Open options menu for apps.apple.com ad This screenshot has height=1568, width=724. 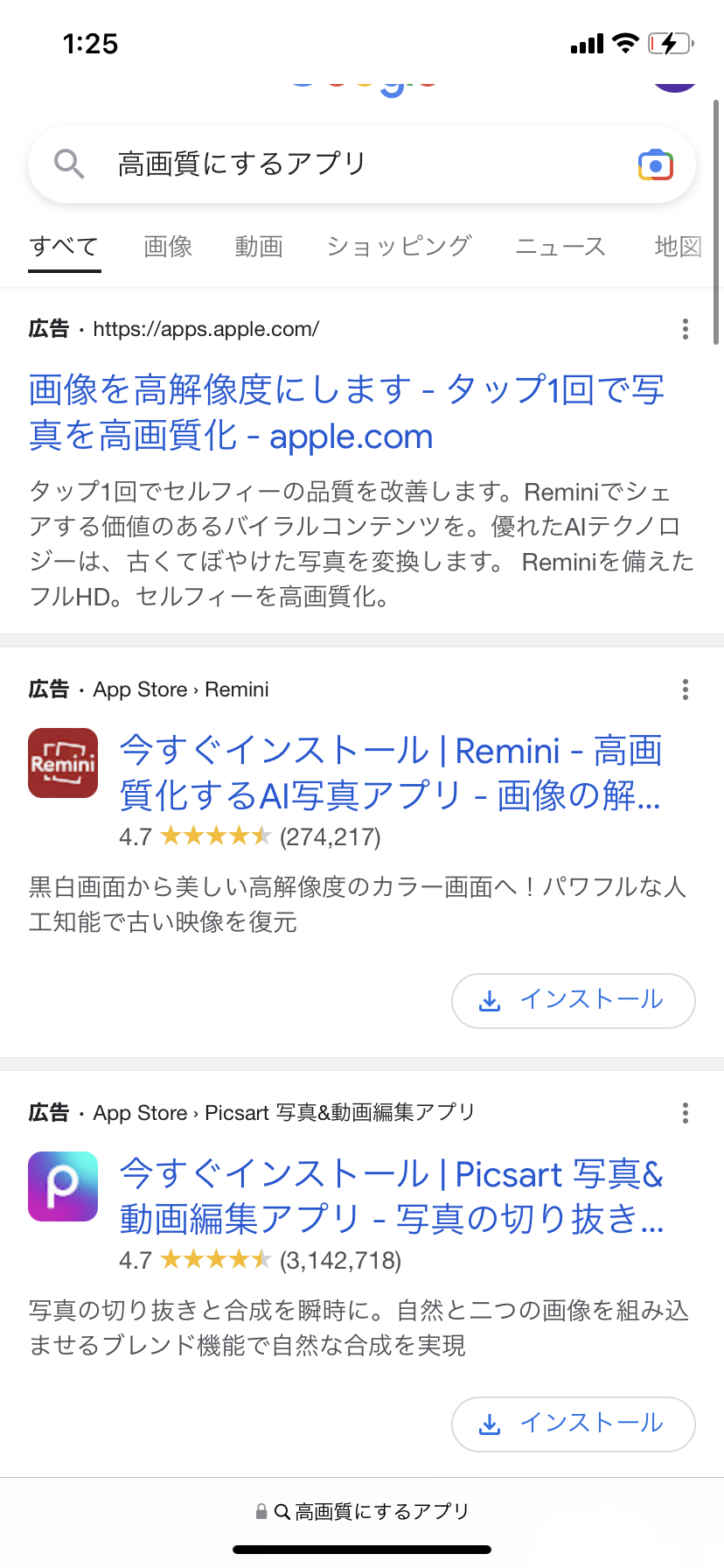click(x=686, y=329)
